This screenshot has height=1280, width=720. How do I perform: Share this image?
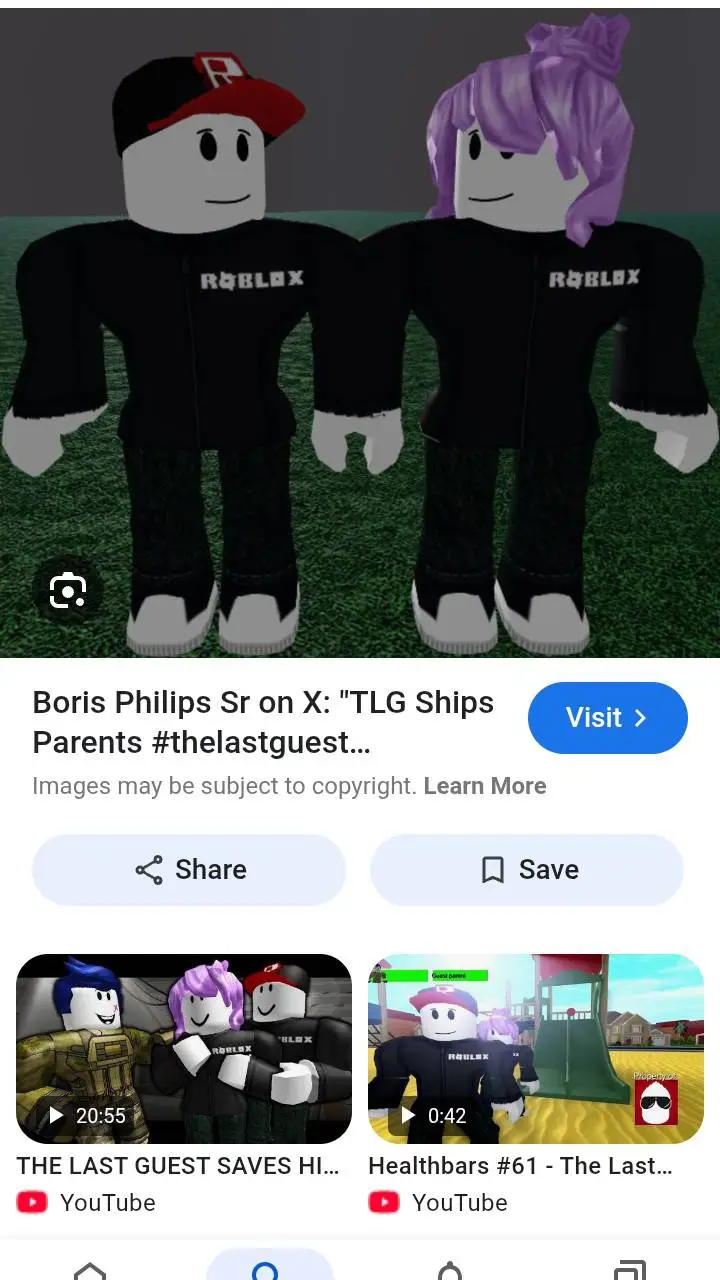189,870
